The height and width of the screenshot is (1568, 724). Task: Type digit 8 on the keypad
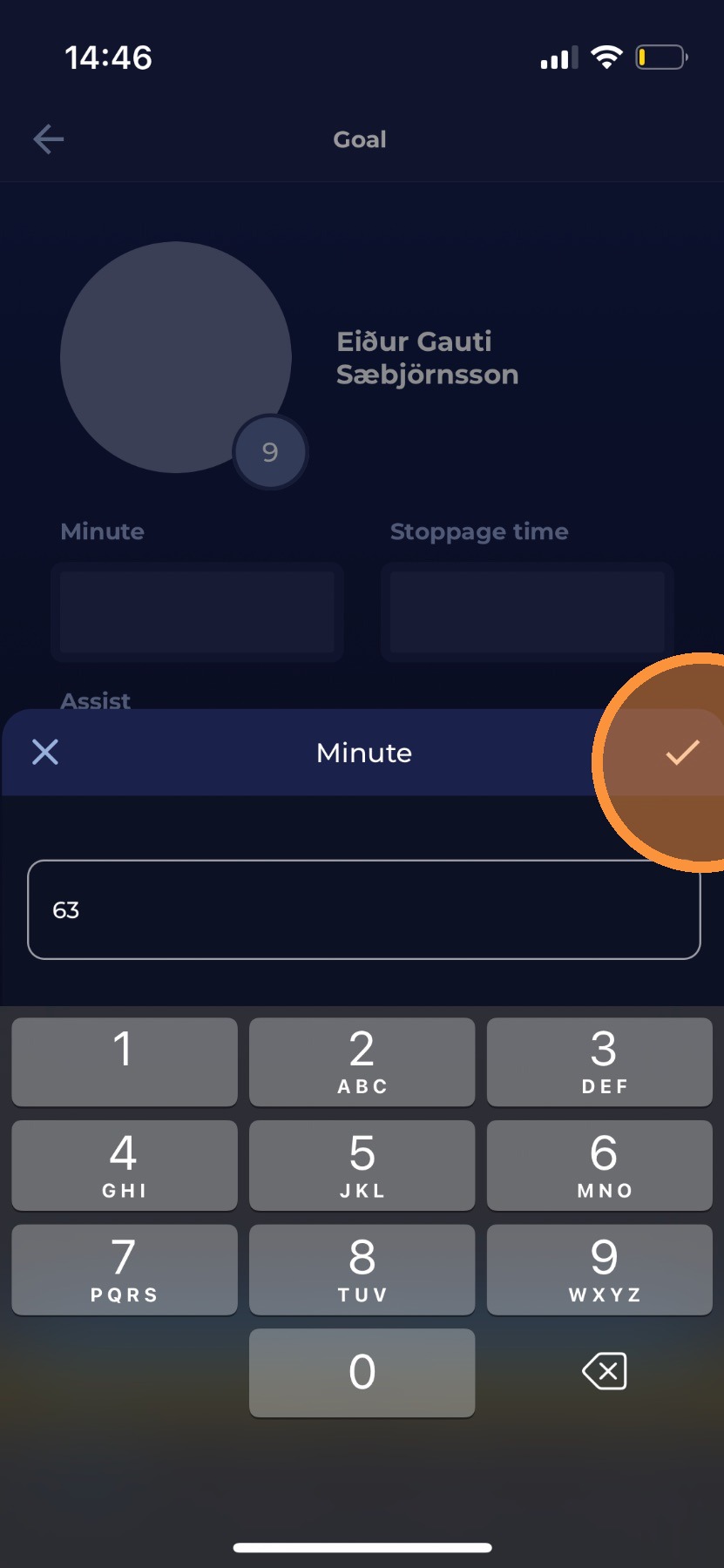pos(362,1269)
